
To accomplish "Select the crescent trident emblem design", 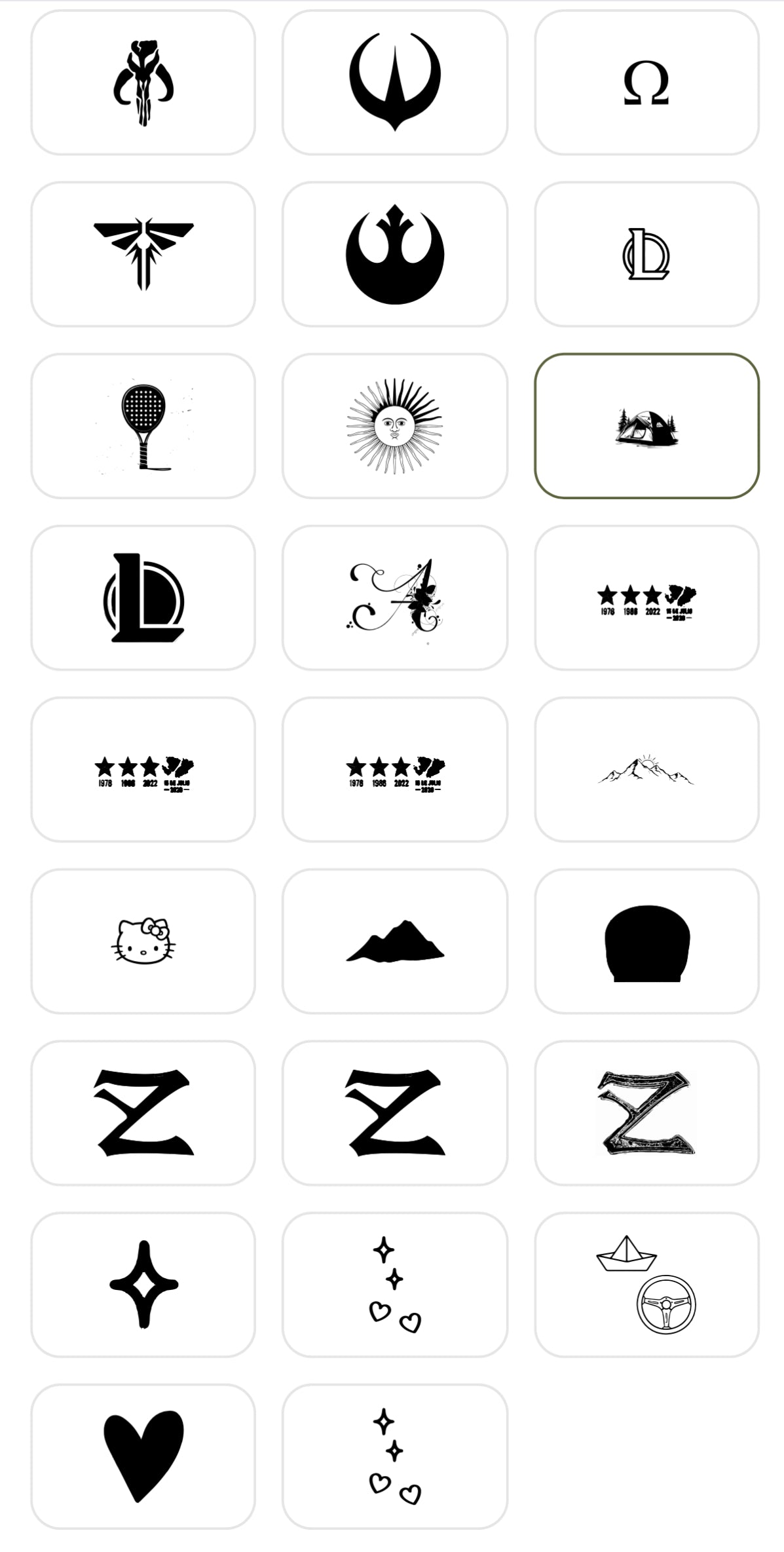I will [x=395, y=83].
